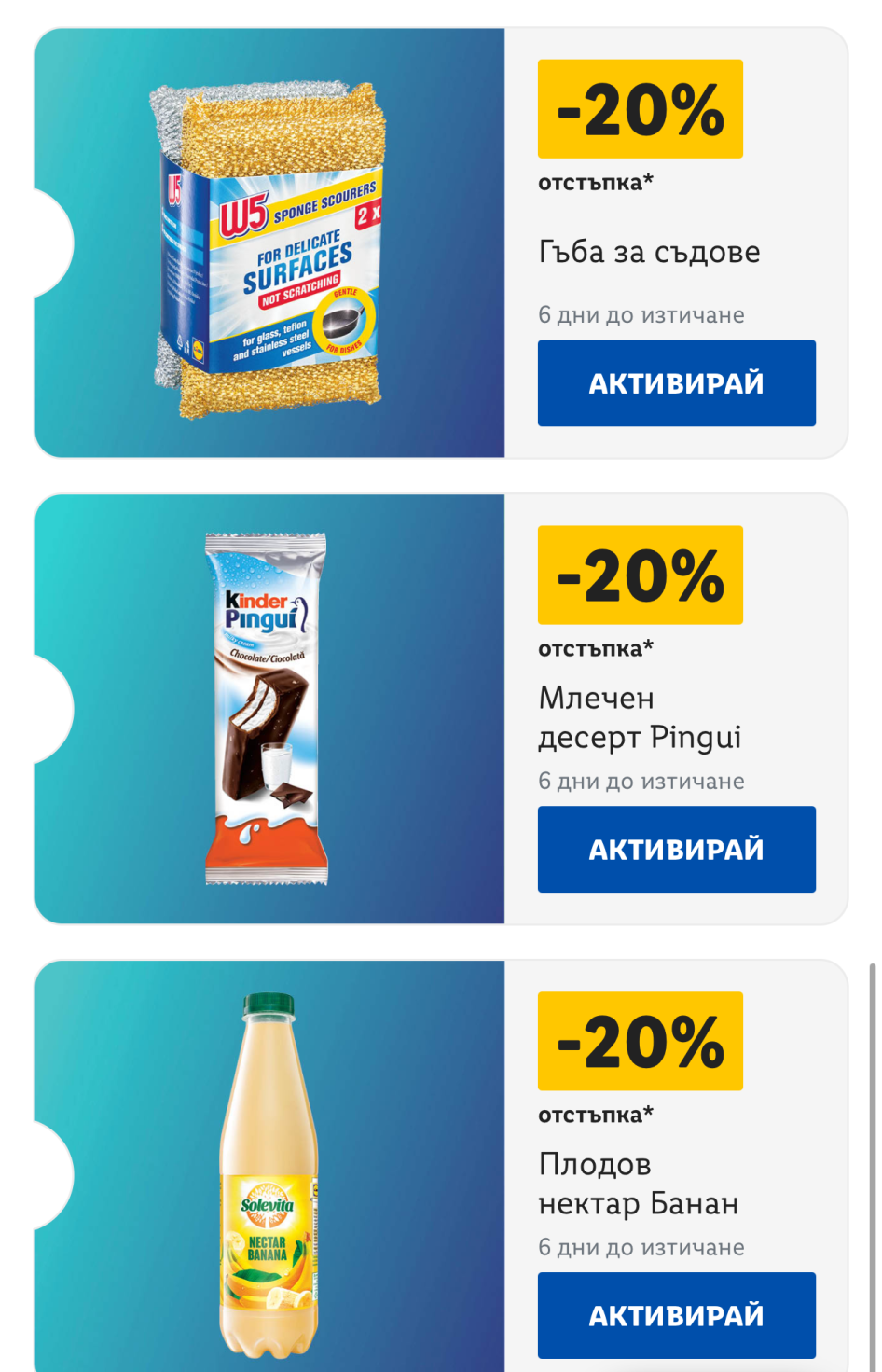
Task: Activate the Гъба за съдове coupon
Action: [676, 383]
